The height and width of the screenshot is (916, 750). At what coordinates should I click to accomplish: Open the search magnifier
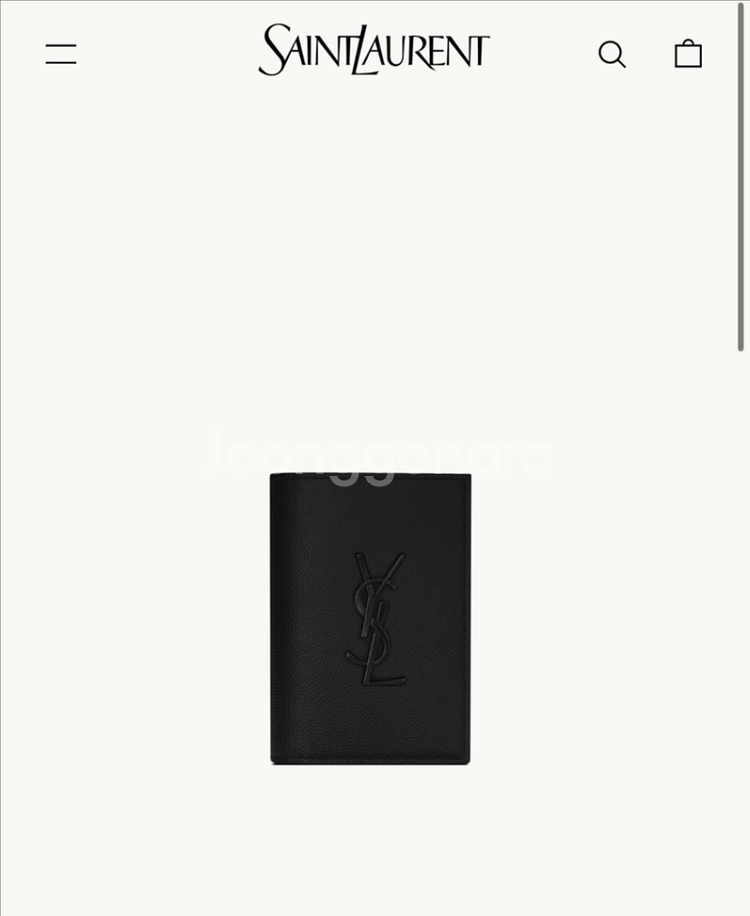pyautogui.click(x=612, y=54)
